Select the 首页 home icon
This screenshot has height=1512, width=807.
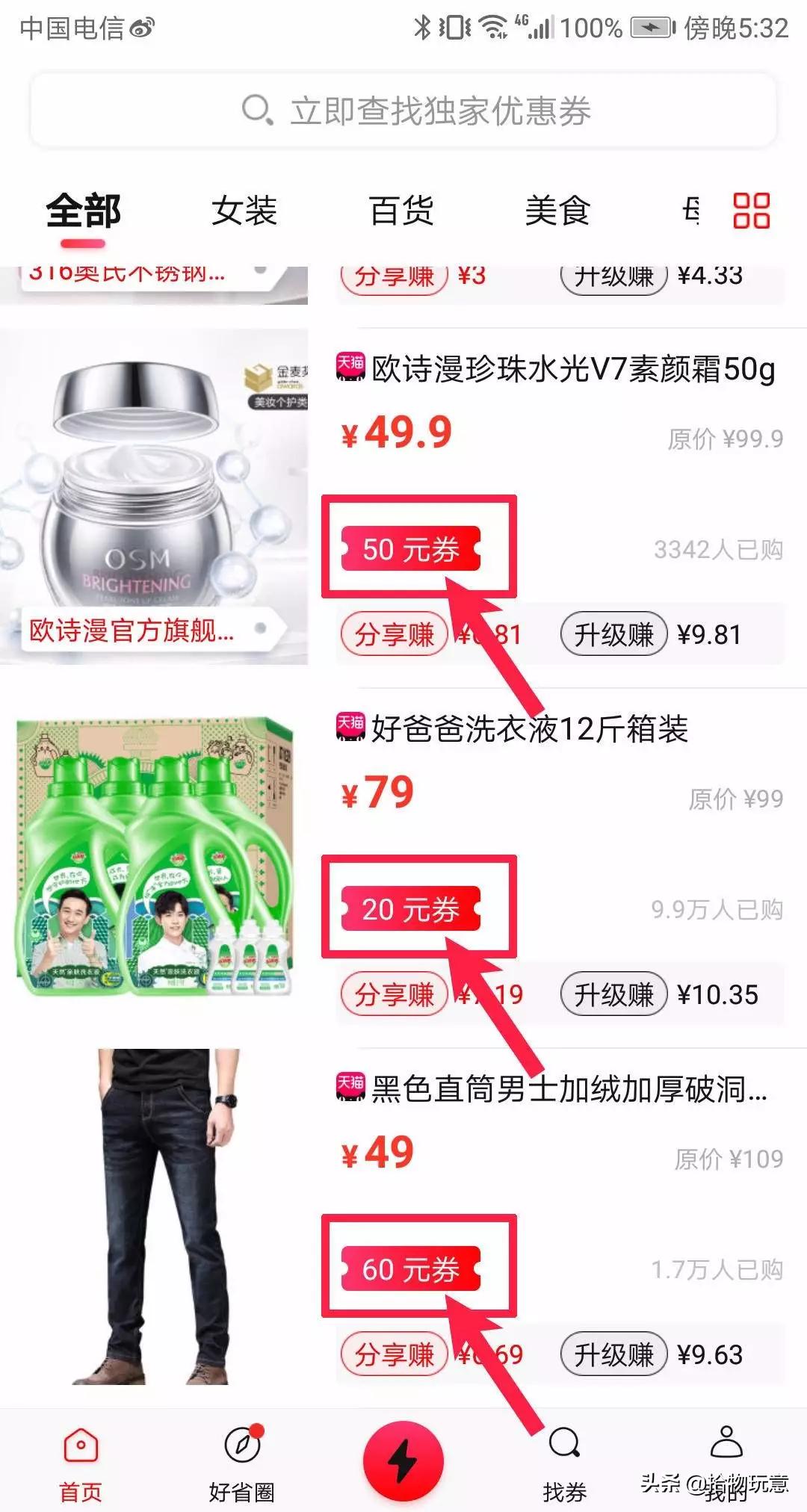(82, 1460)
